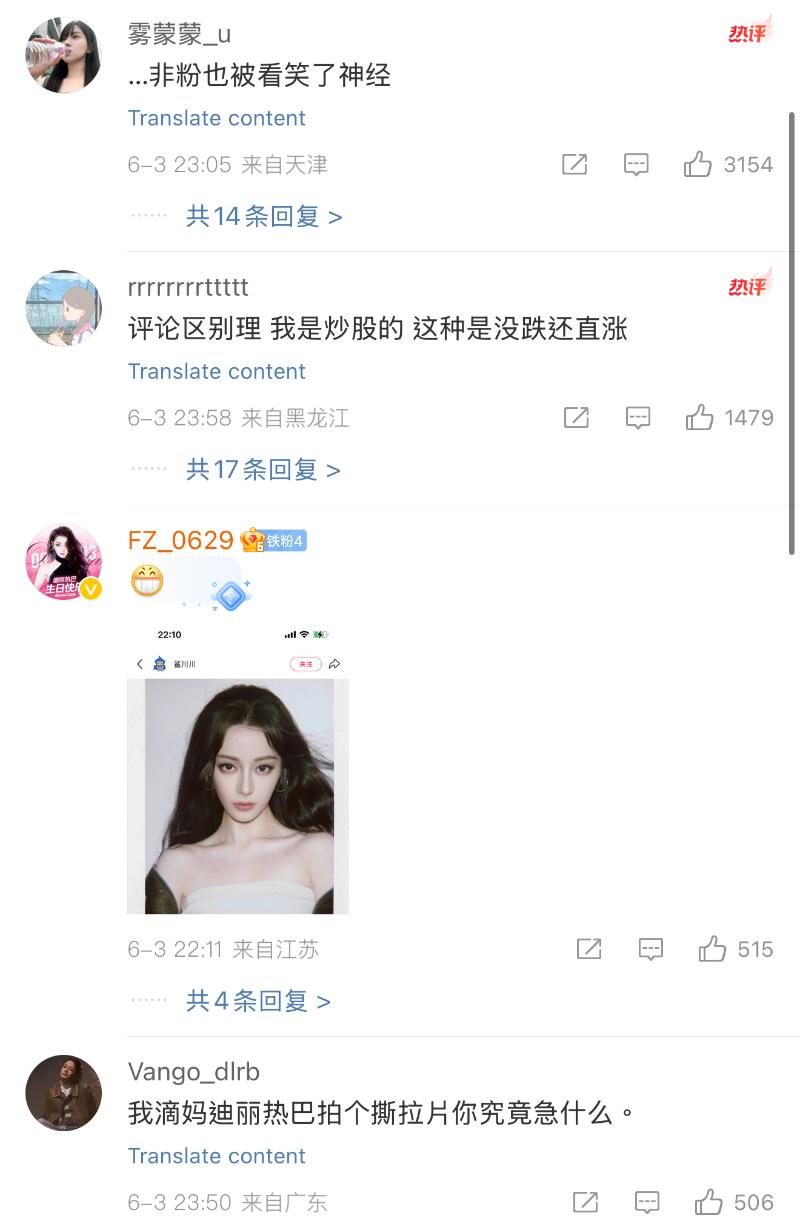Share rrrrrrrrttttt's comment
The height and width of the screenshot is (1230, 800).
click(x=577, y=418)
